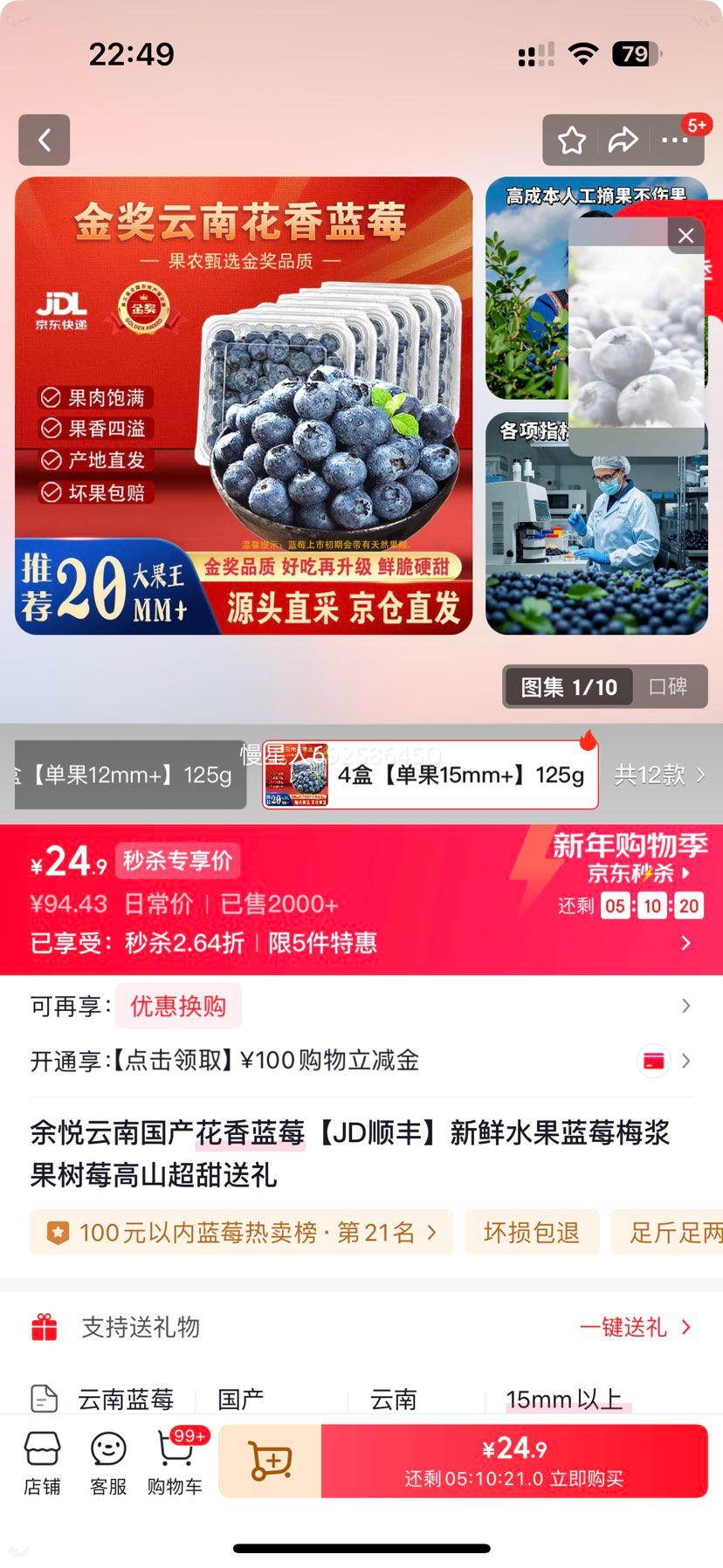Close the floating video preview window
The width and height of the screenshot is (723, 1568).
tap(685, 234)
